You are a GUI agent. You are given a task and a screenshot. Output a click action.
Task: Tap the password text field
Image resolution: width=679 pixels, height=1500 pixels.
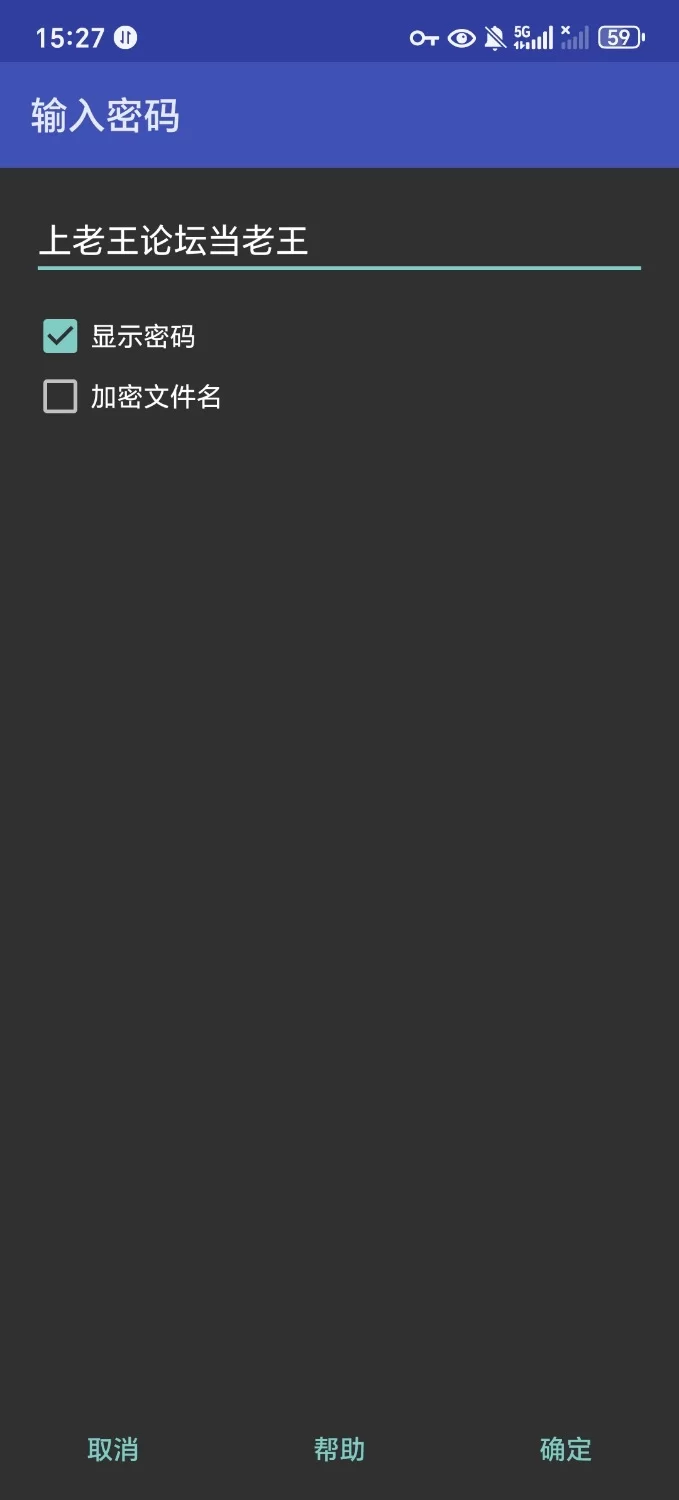pyautogui.click(x=338, y=241)
